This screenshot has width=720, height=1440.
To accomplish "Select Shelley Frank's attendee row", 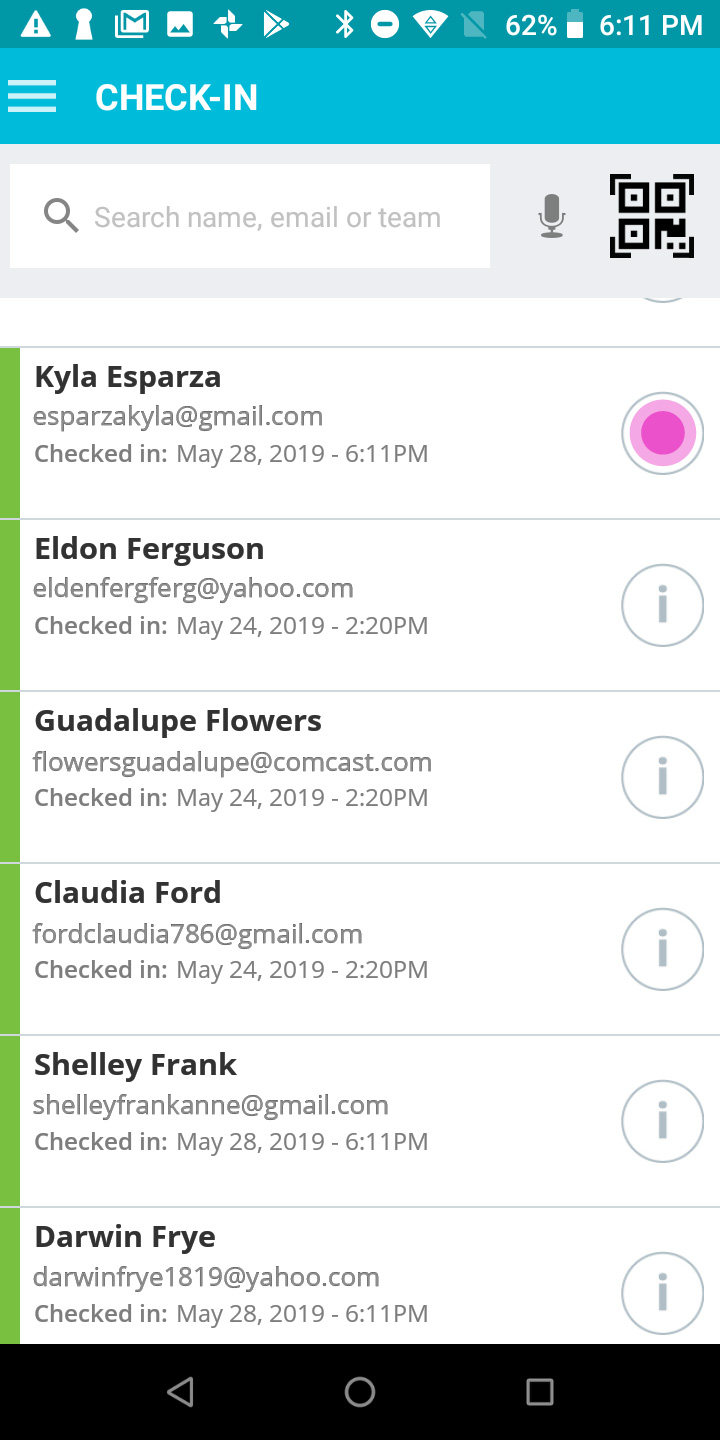I will 360,1121.
